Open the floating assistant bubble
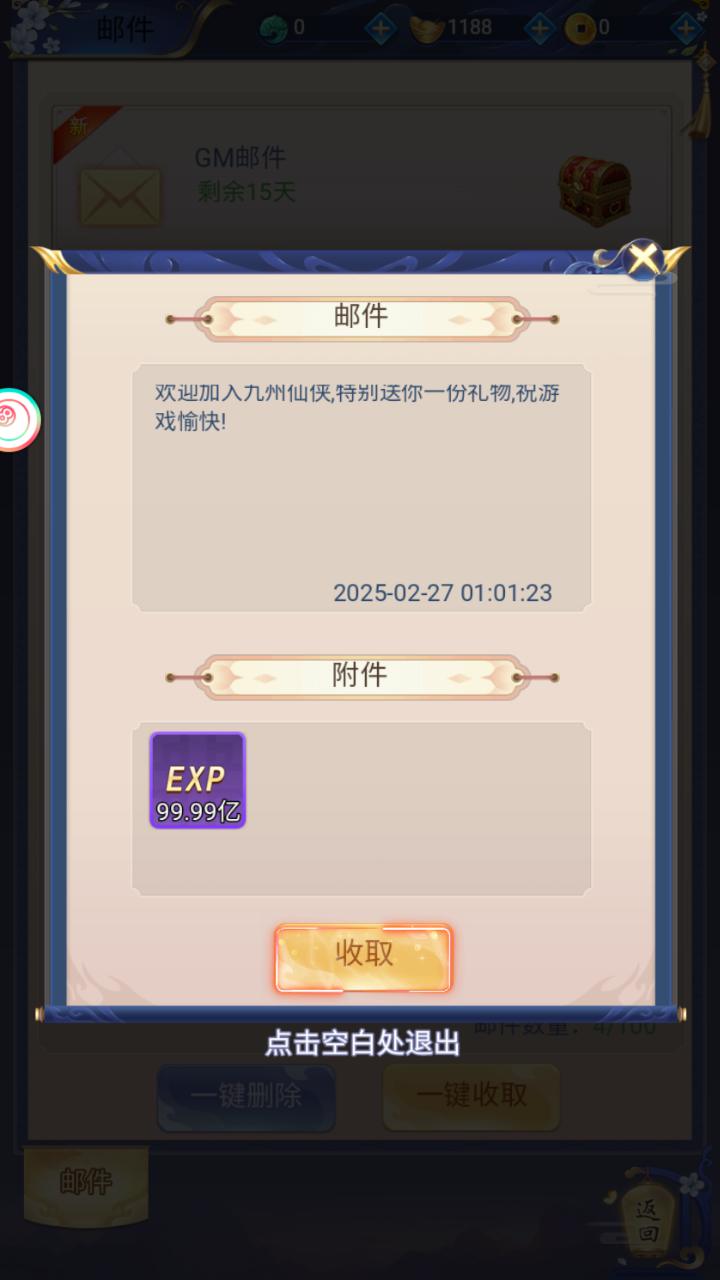The height and width of the screenshot is (1280, 720). coord(14,419)
